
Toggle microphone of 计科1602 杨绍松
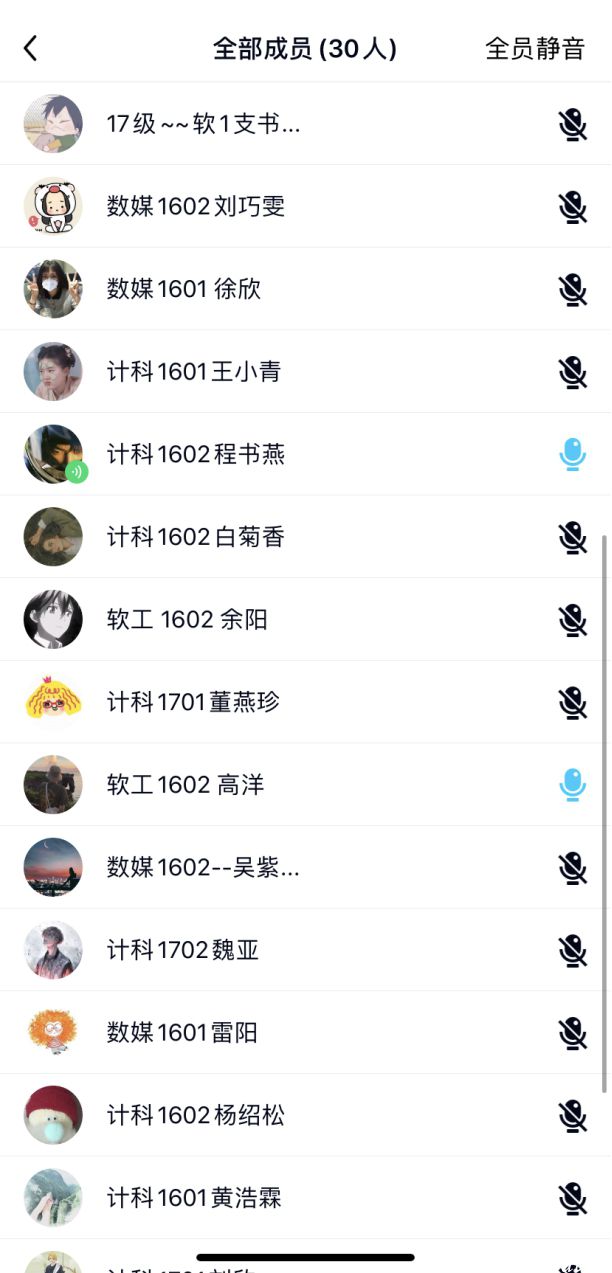[572, 1115]
